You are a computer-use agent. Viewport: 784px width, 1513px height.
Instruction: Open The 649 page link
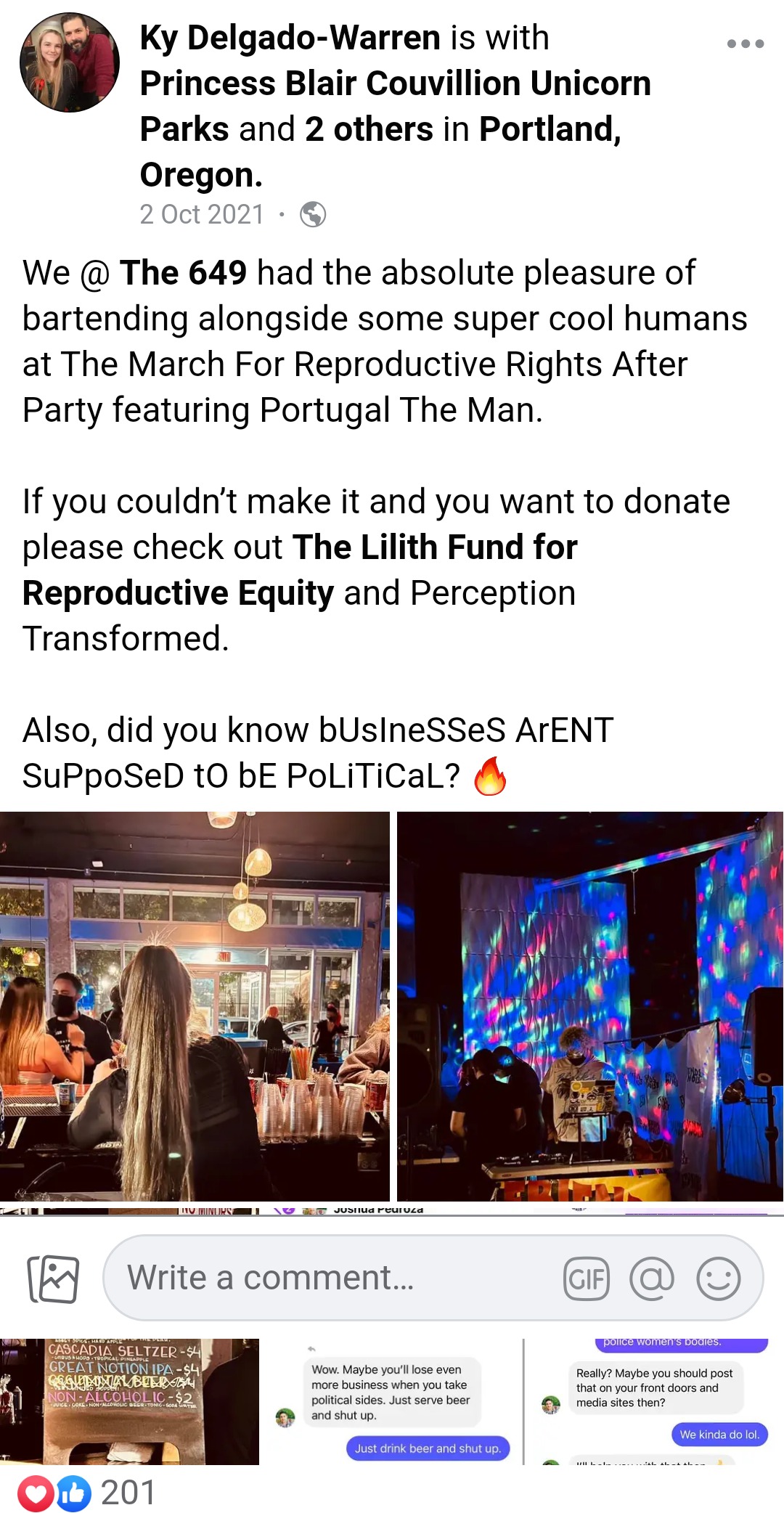point(183,273)
